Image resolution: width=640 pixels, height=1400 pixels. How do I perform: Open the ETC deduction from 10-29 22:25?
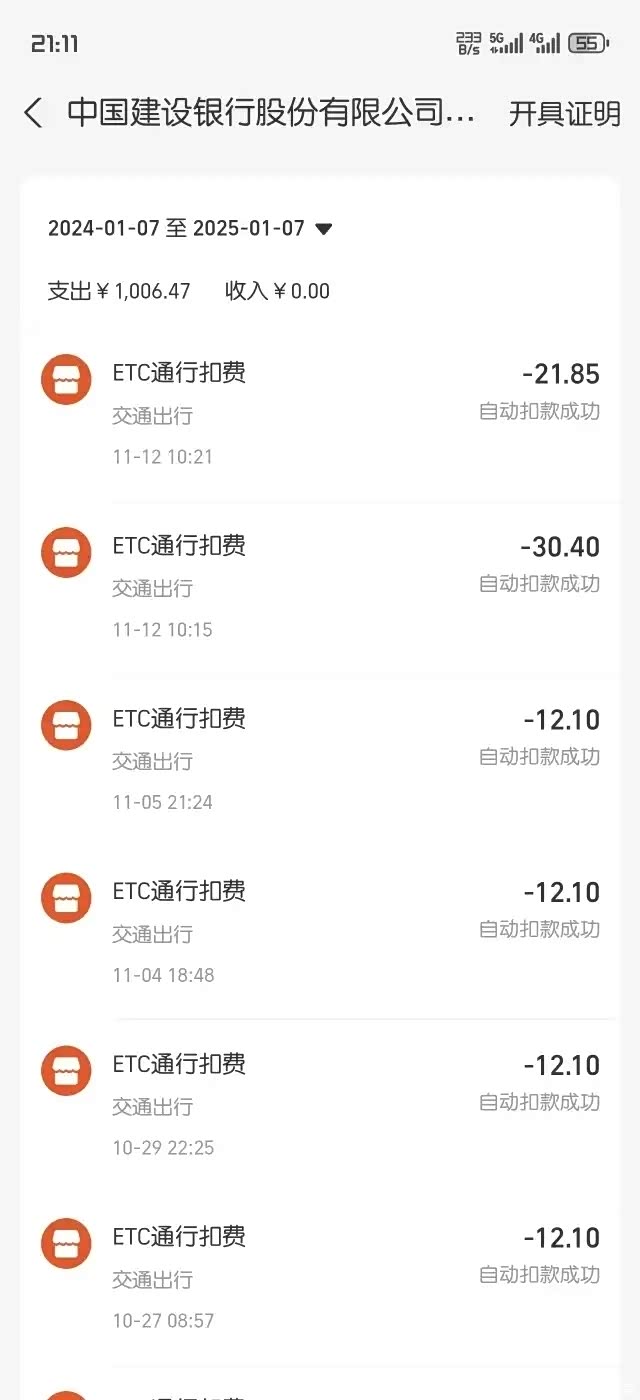(x=320, y=1105)
